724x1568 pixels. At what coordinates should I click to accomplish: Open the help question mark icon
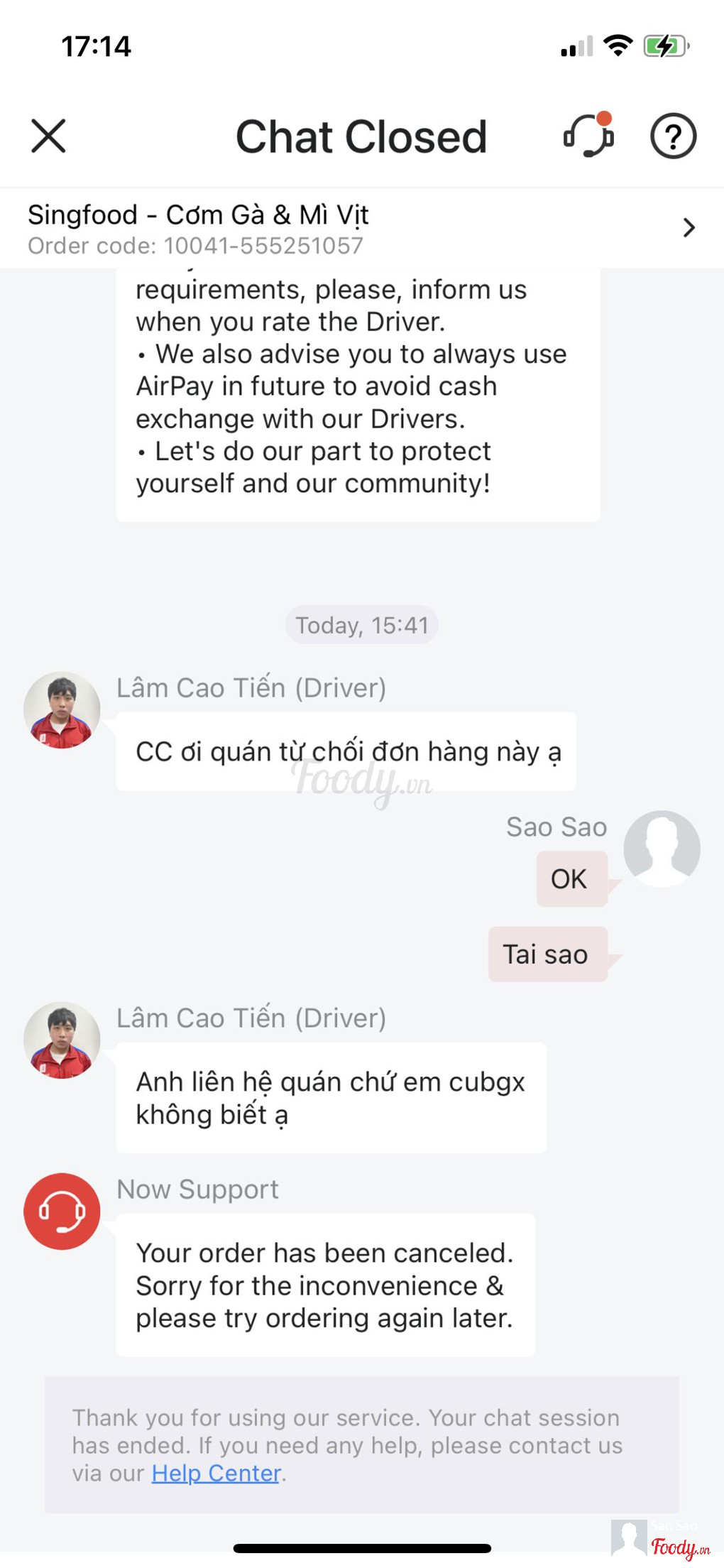click(672, 136)
